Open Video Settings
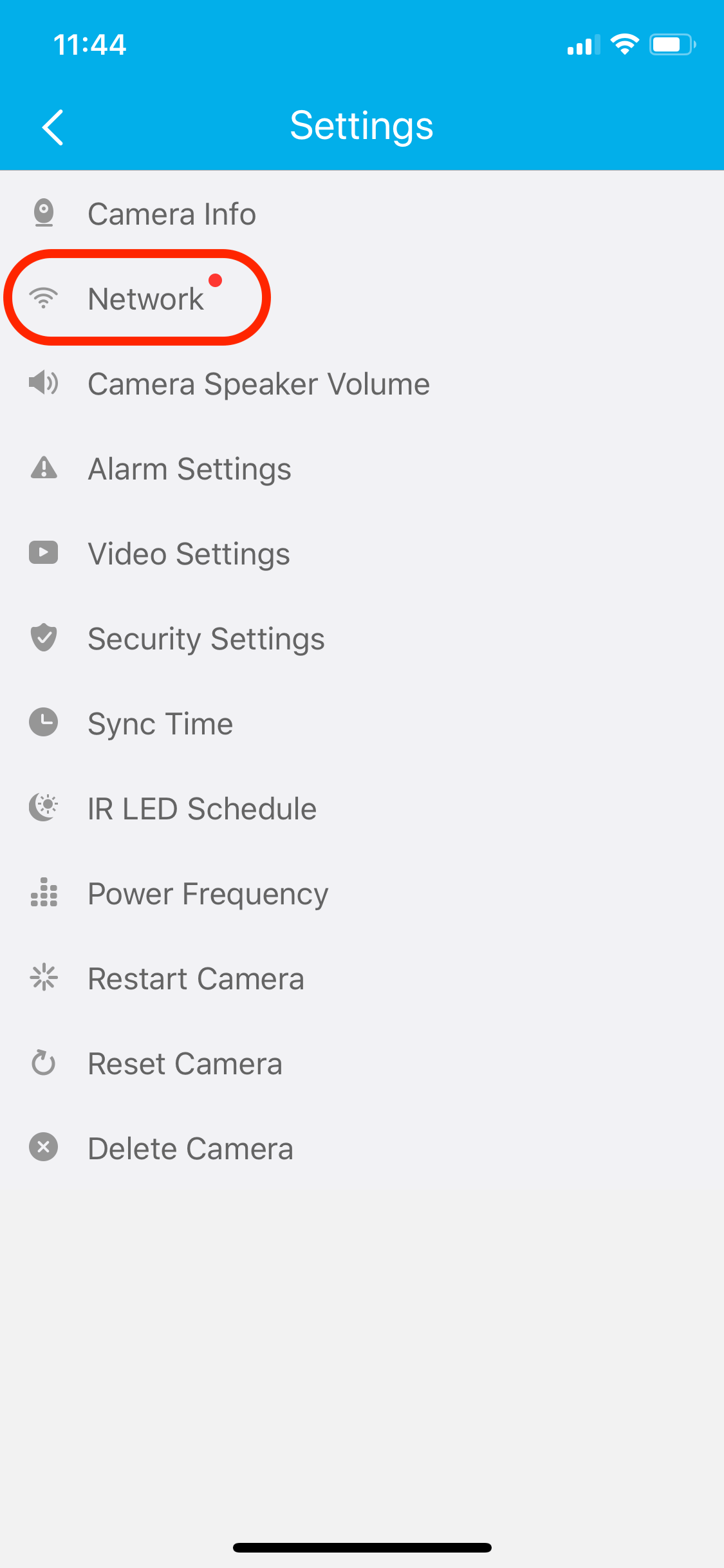The height and width of the screenshot is (1568, 724). point(362,554)
